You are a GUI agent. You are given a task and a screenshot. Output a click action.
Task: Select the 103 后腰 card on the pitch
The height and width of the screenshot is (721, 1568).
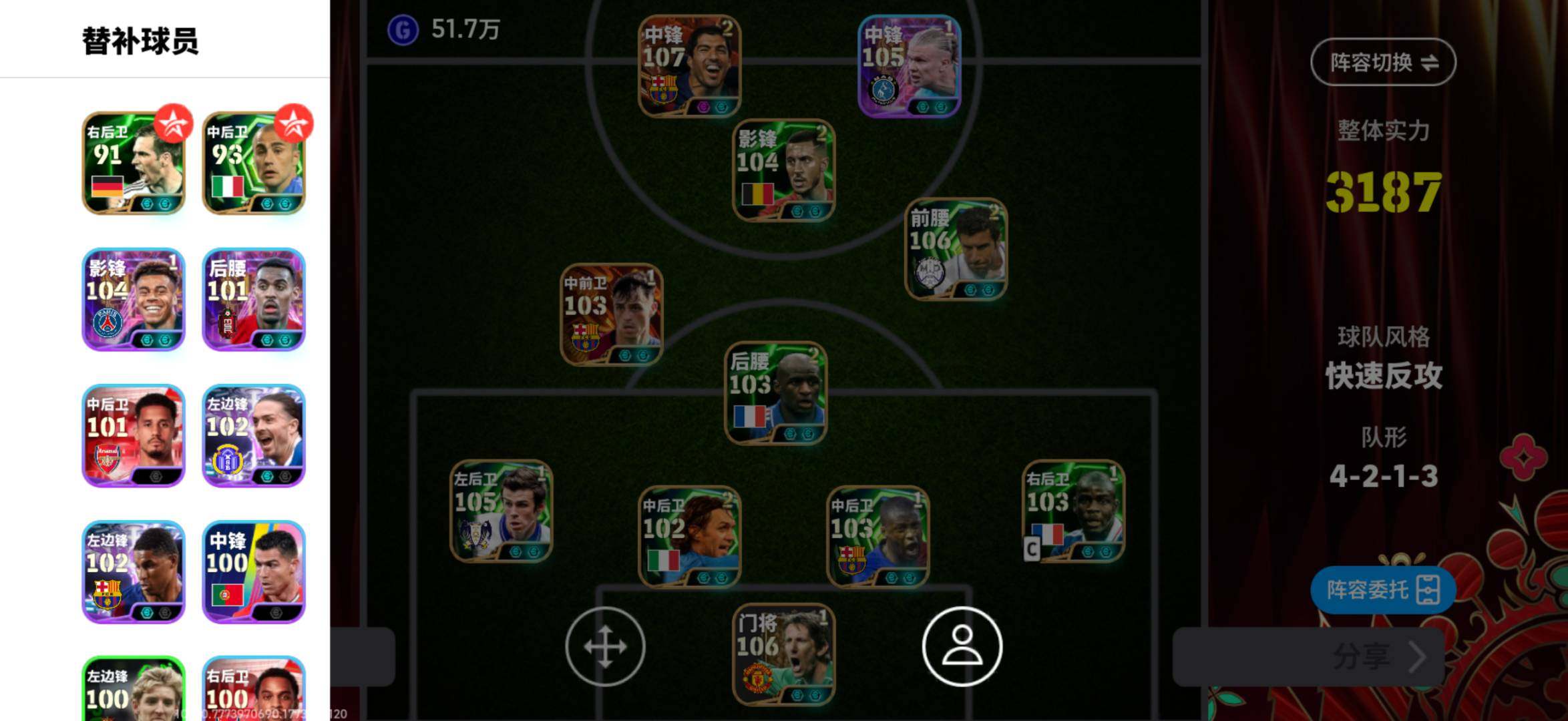click(x=775, y=393)
